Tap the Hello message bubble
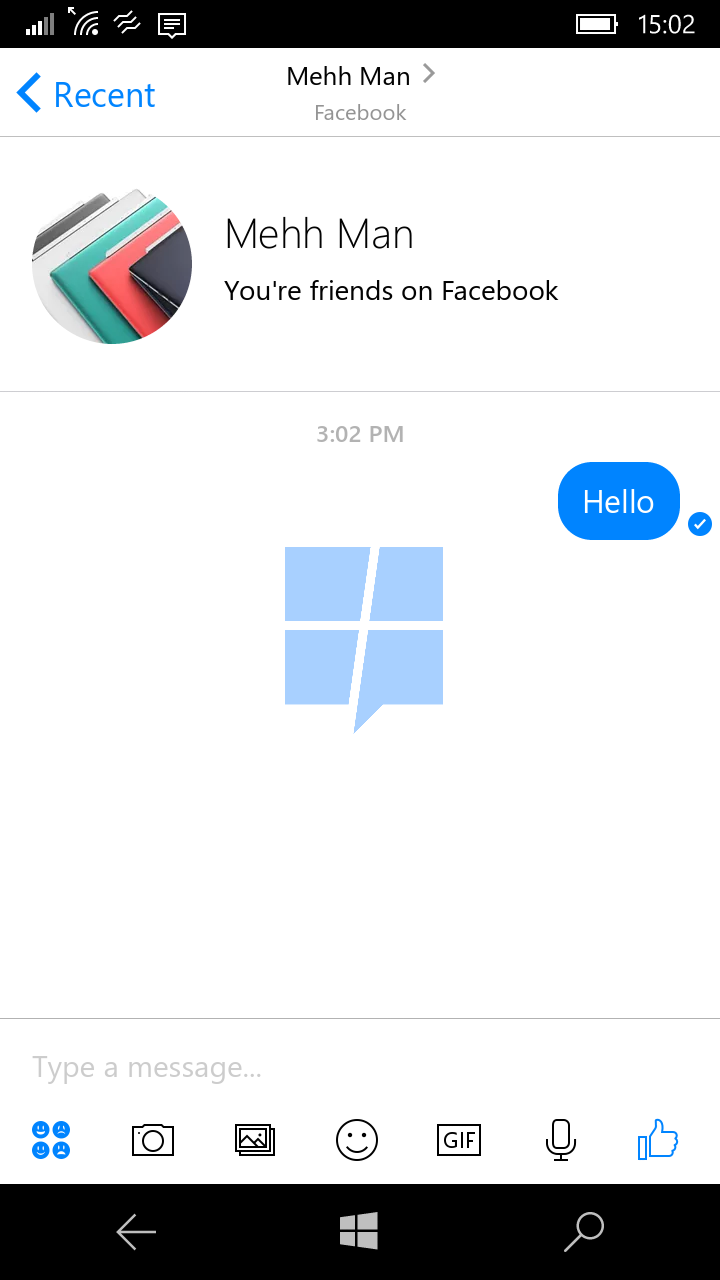Viewport: 720px width, 1280px height. (619, 501)
